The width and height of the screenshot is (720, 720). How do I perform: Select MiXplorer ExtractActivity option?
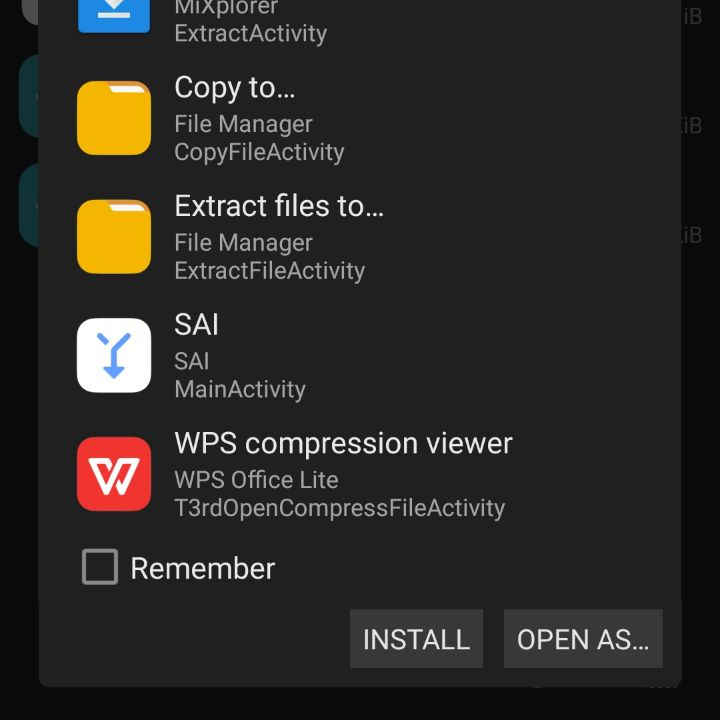coord(360,21)
